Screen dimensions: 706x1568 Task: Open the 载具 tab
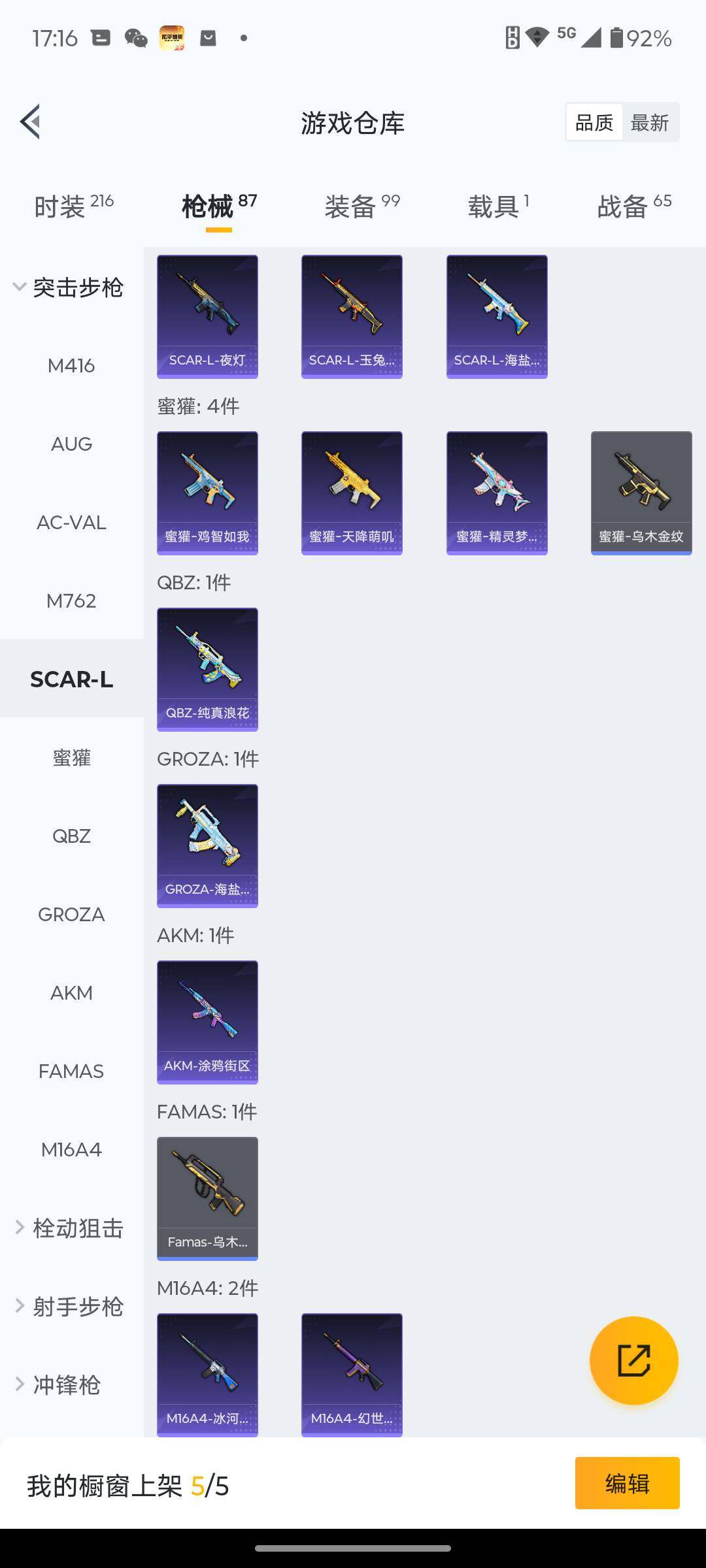click(498, 206)
